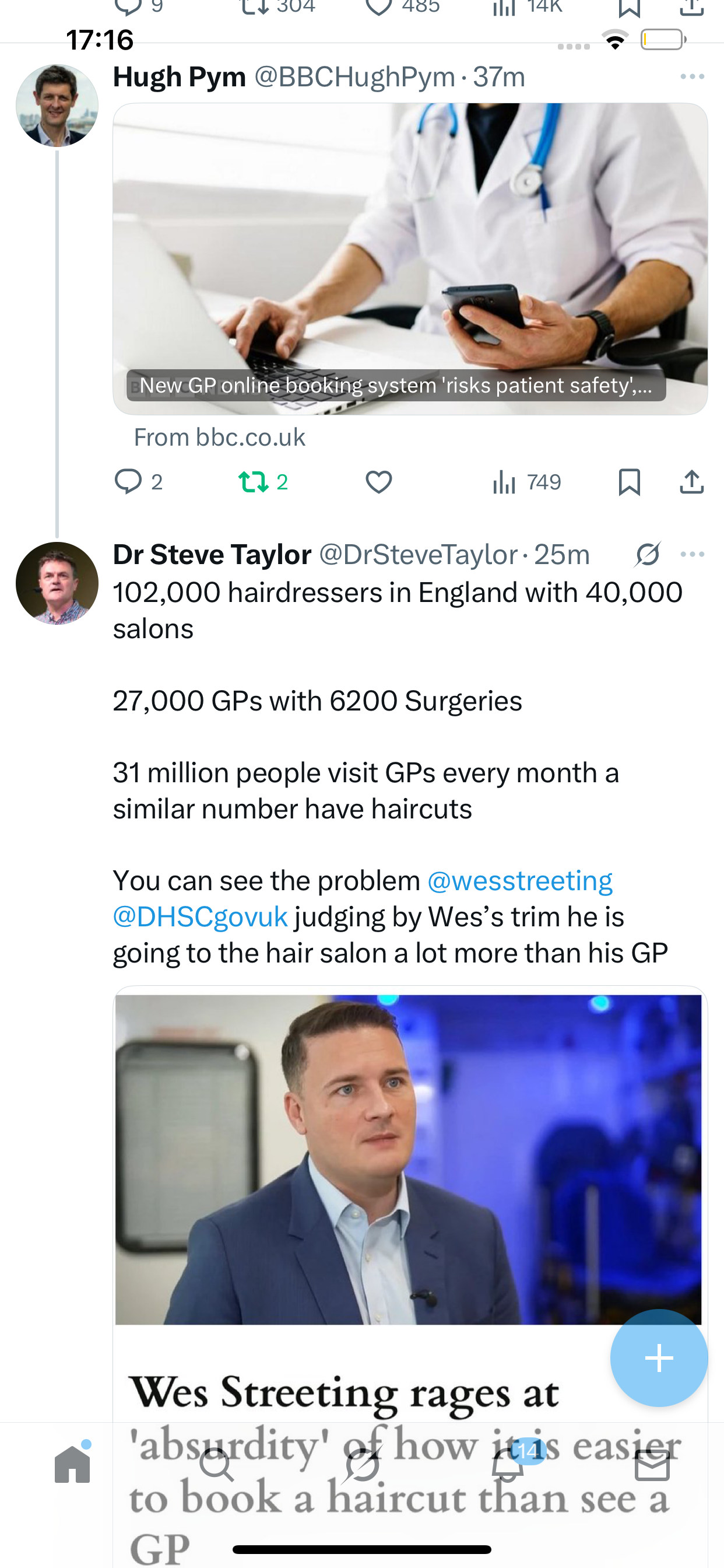Switch to the Search tab
The width and height of the screenshot is (724, 1568).
[217, 1465]
